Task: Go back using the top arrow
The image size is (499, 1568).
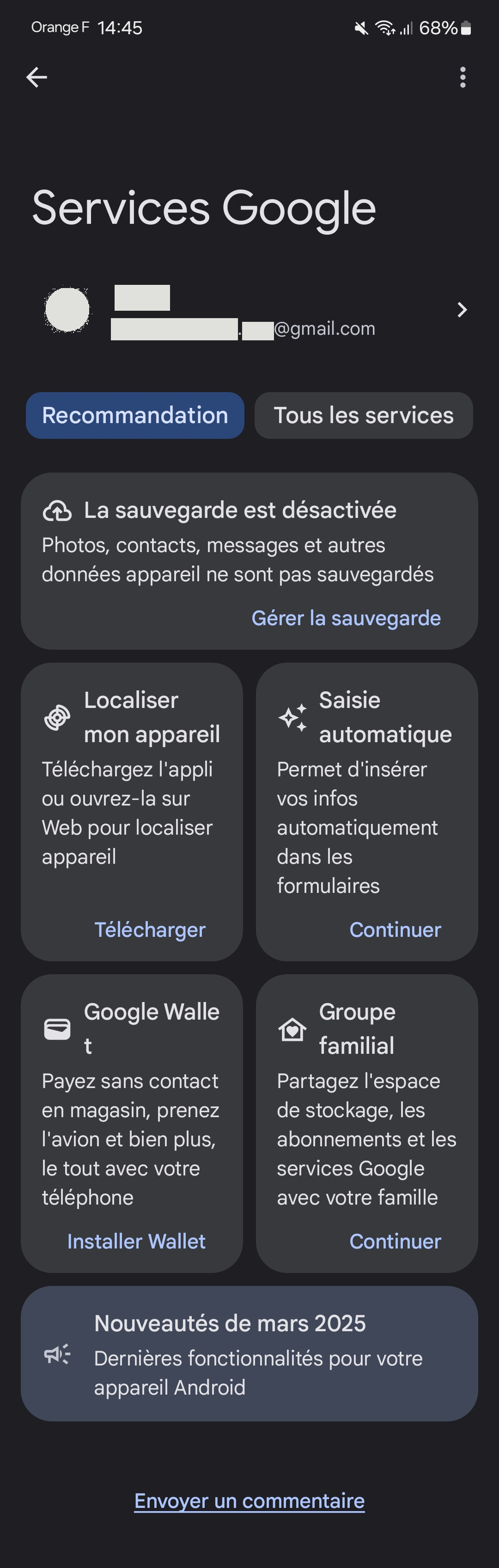Action: [37, 77]
